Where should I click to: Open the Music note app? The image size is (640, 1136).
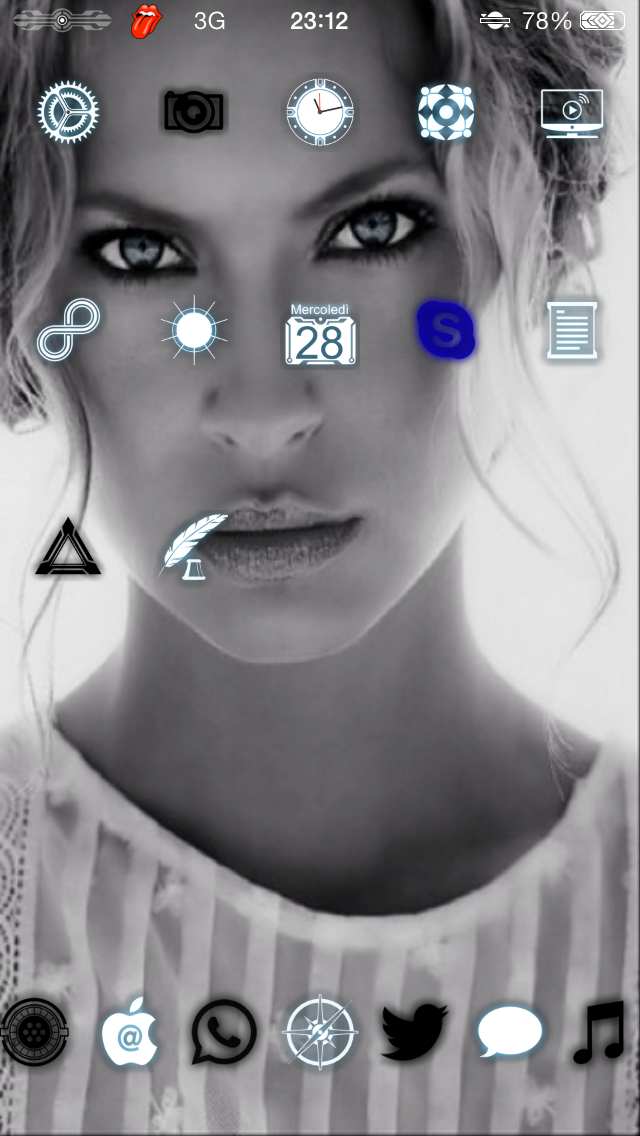pyautogui.click(x=600, y=1032)
